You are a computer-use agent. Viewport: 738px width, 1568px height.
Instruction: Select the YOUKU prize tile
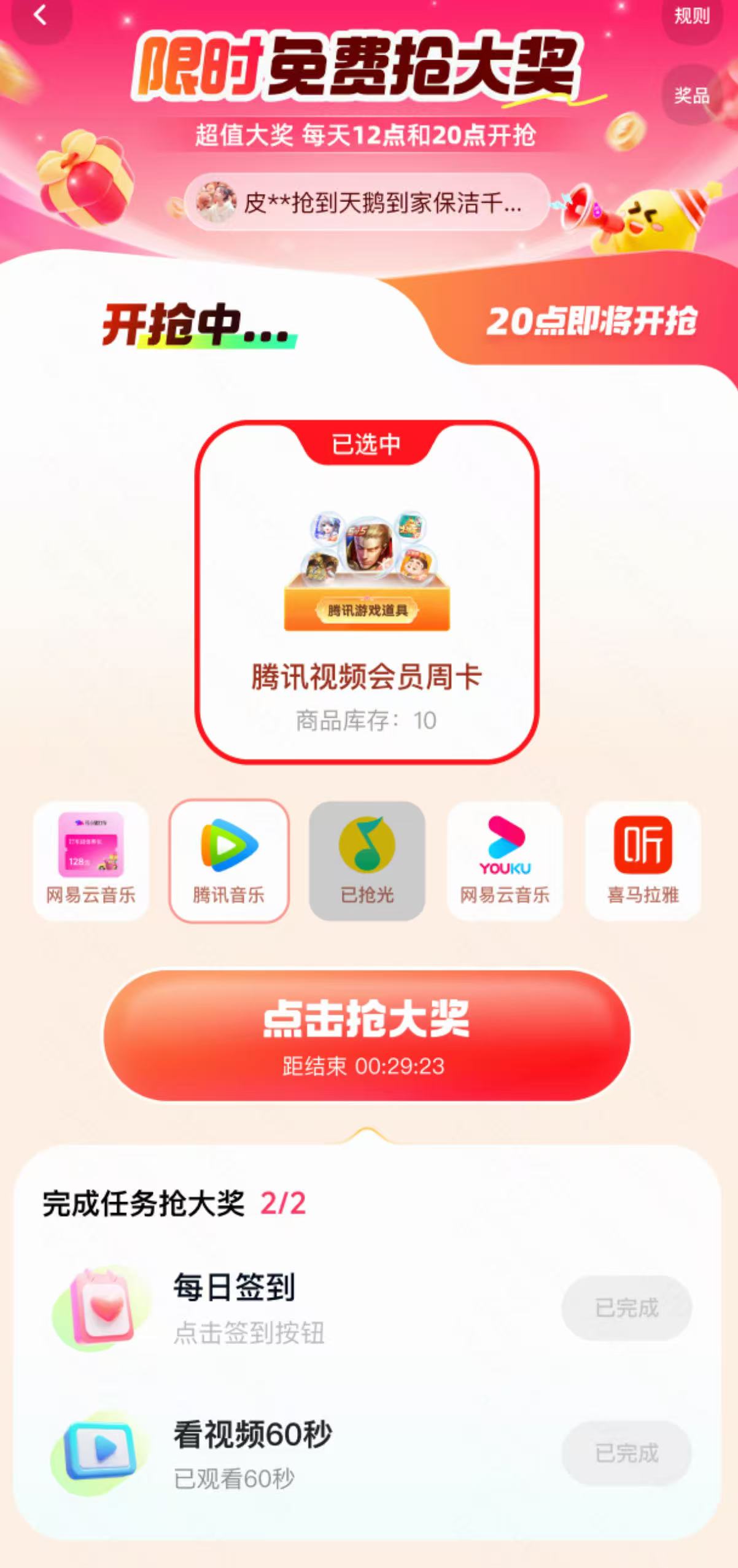pos(505,860)
